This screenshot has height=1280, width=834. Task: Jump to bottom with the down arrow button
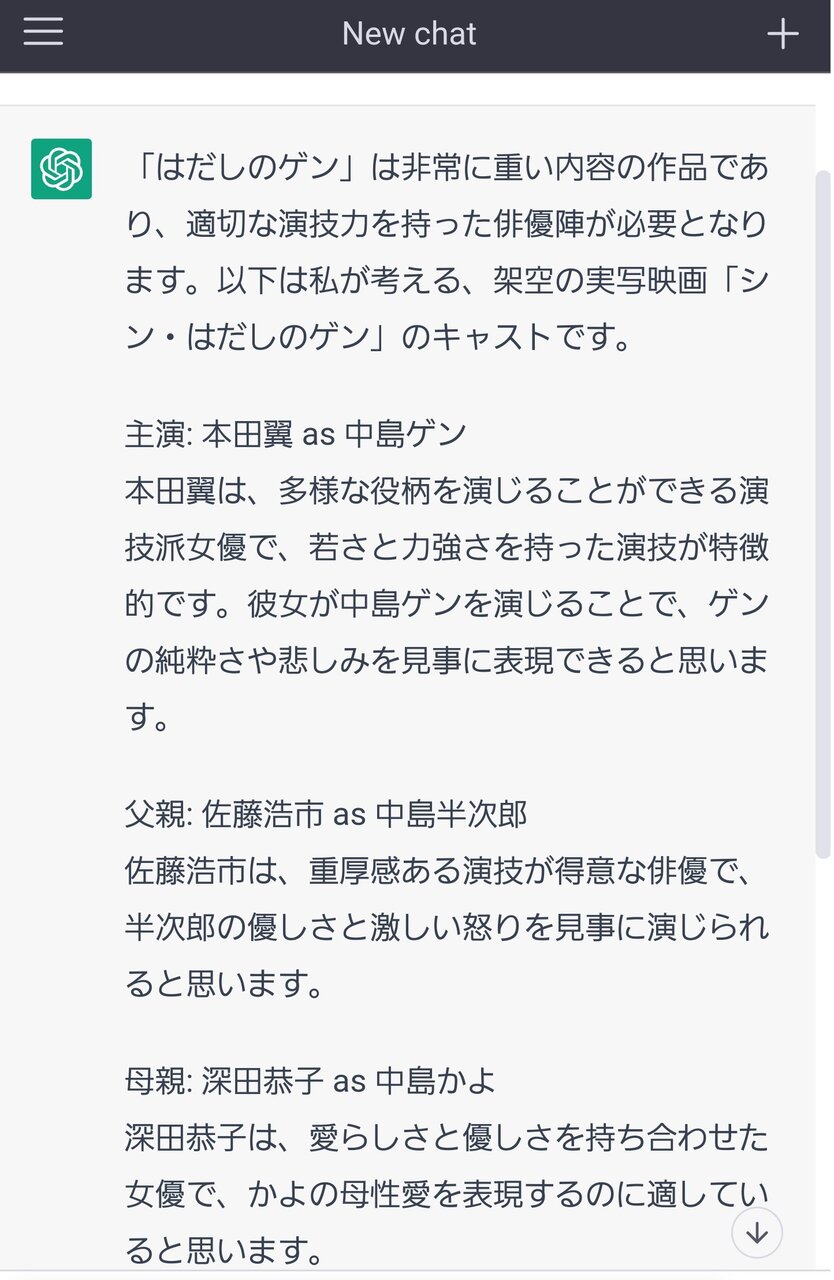757,1233
